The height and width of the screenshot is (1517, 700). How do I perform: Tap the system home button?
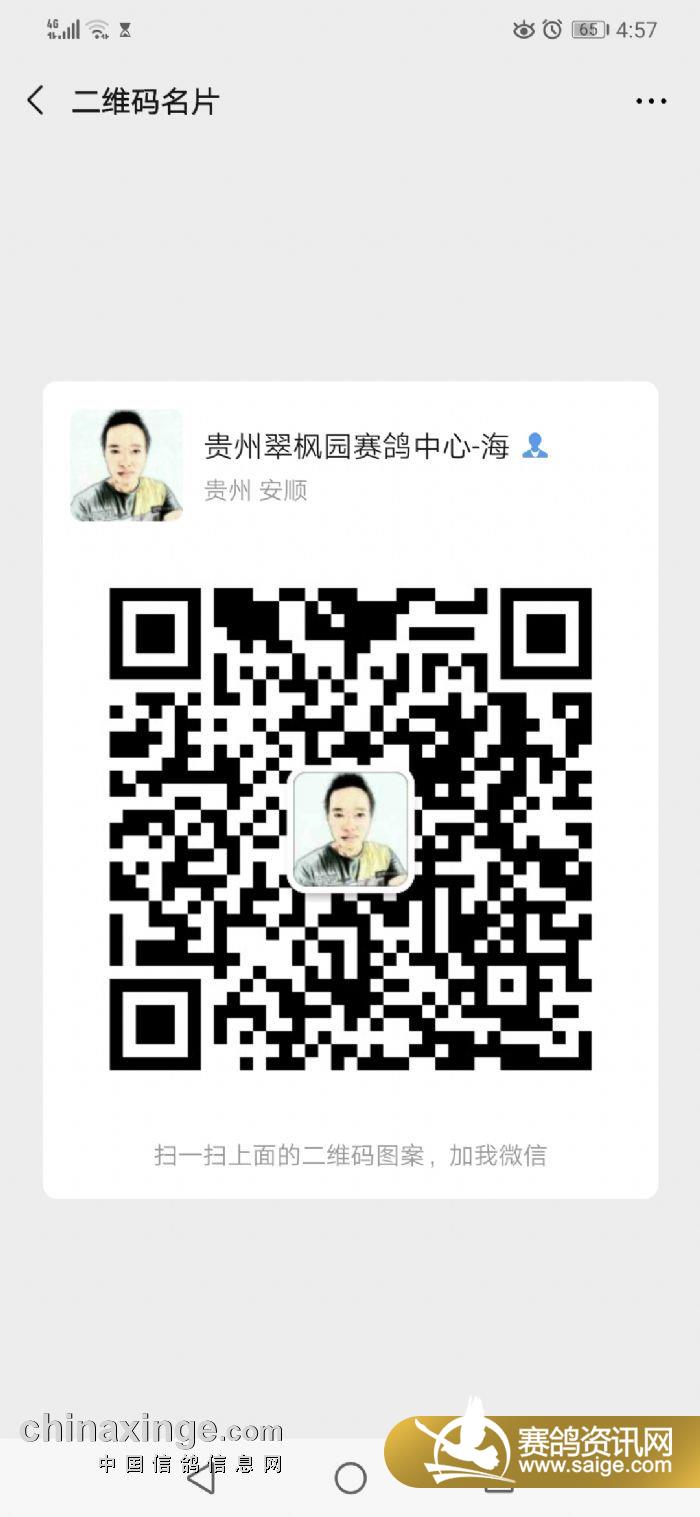(x=350, y=1478)
